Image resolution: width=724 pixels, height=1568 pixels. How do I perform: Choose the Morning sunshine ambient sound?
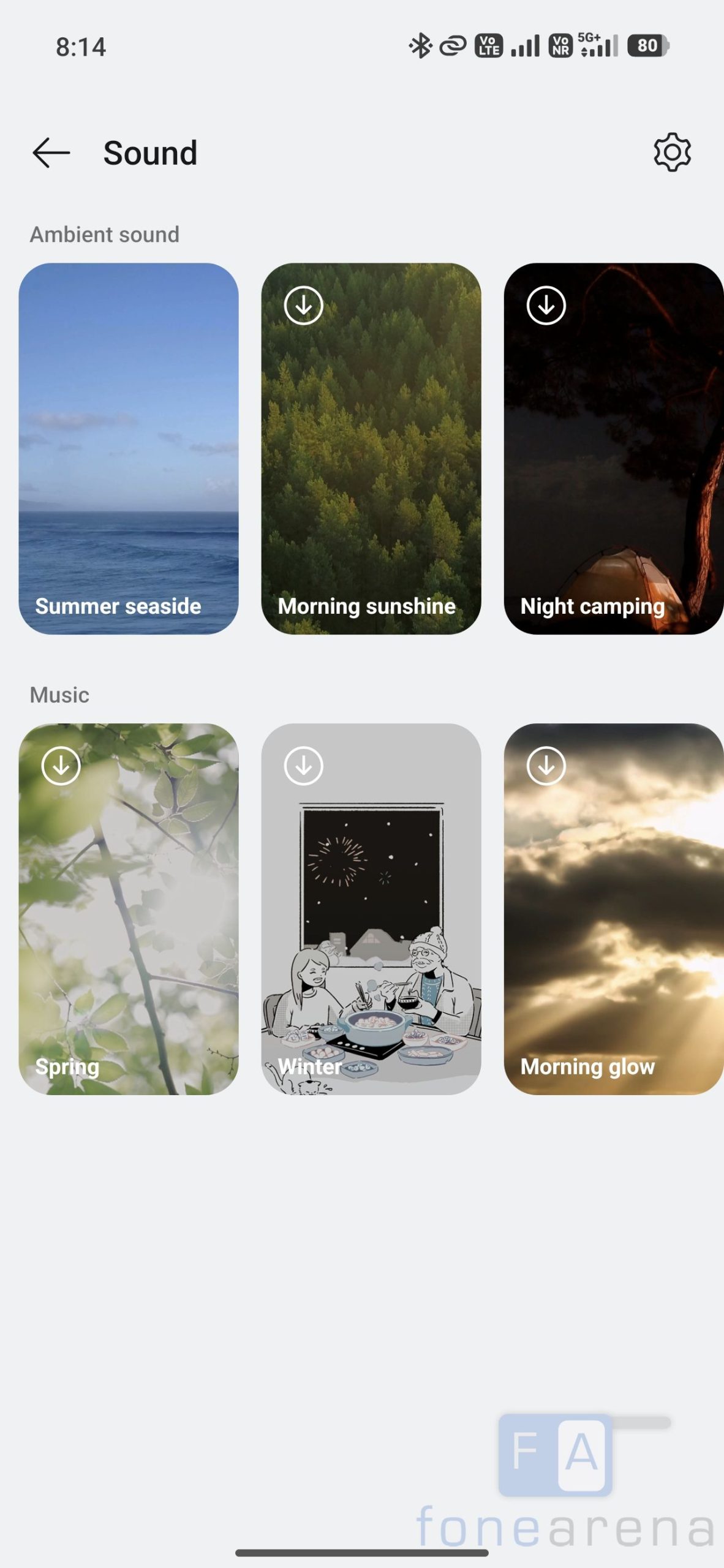371,448
